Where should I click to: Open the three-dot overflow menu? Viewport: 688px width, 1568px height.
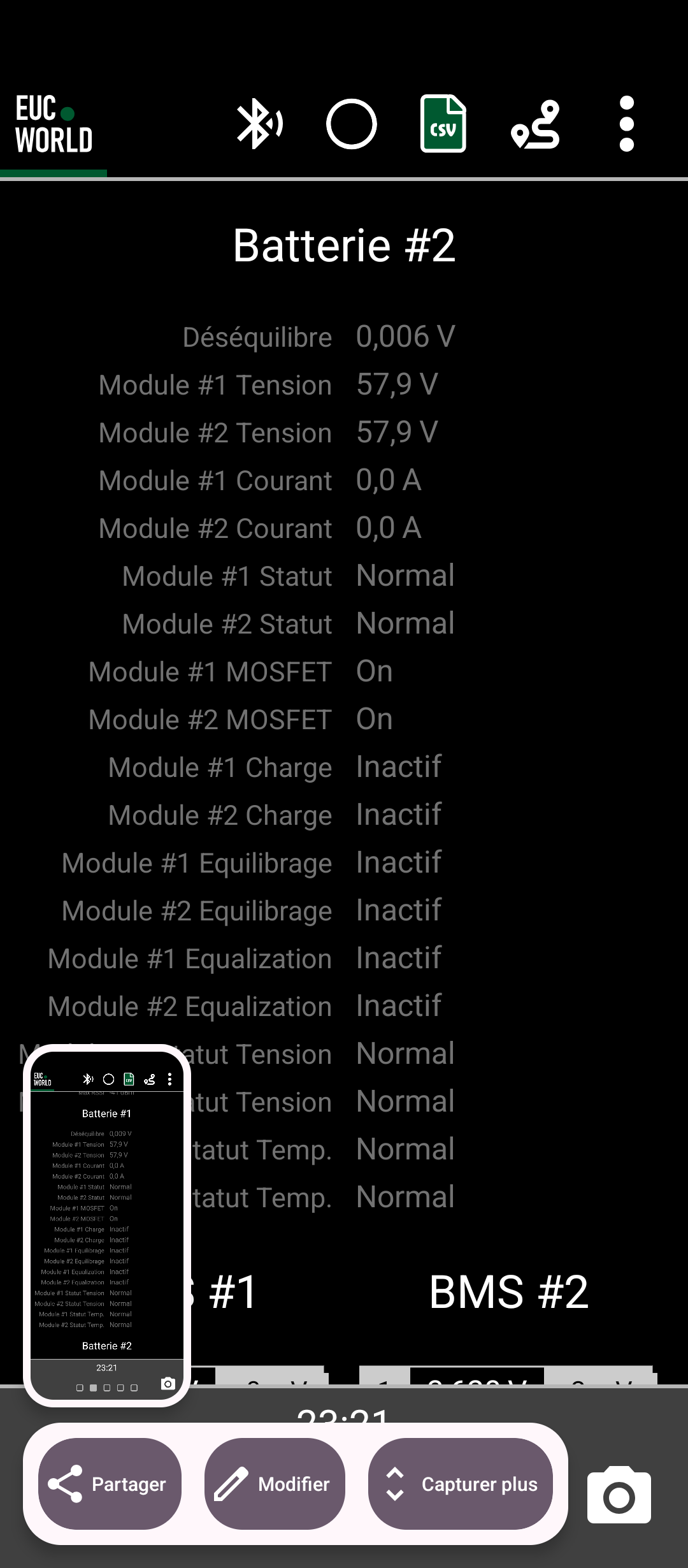coord(627,124)
